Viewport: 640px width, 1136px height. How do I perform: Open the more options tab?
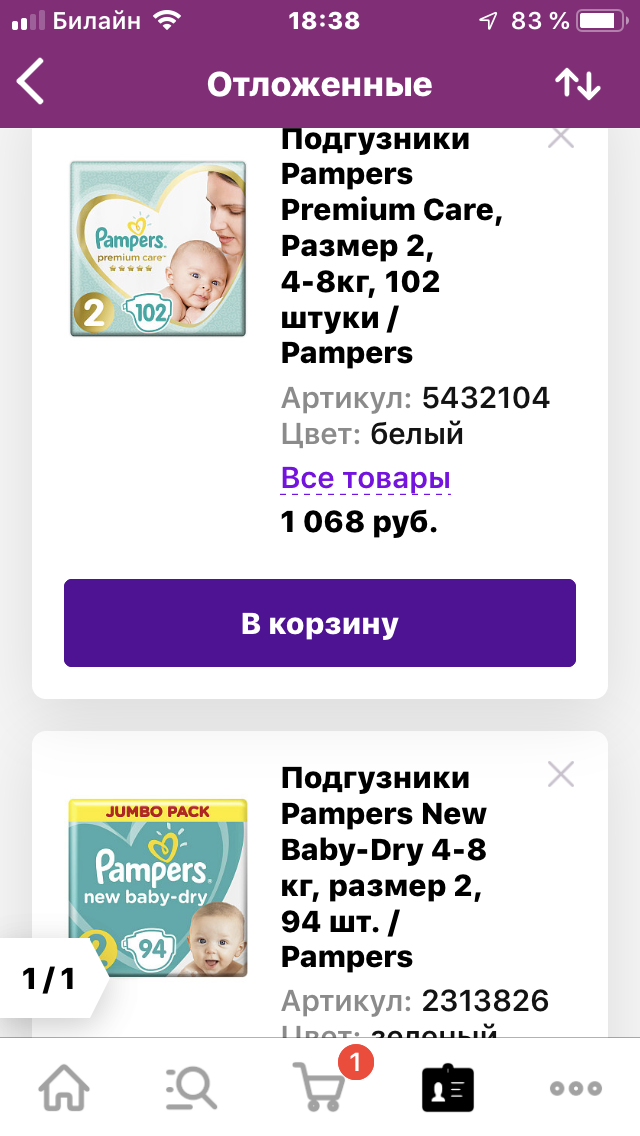575,1087
